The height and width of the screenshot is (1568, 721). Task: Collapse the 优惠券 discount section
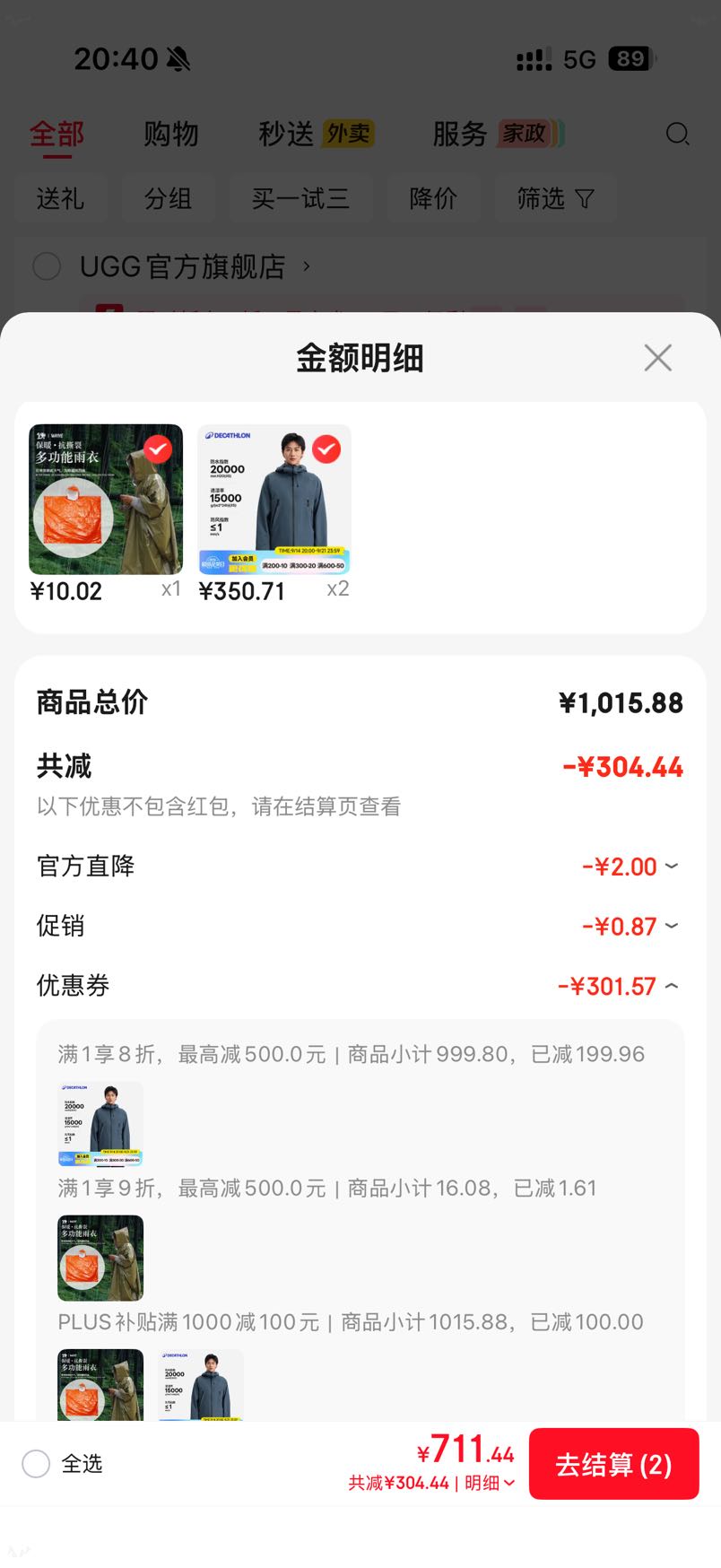click(x=619, y=986)
